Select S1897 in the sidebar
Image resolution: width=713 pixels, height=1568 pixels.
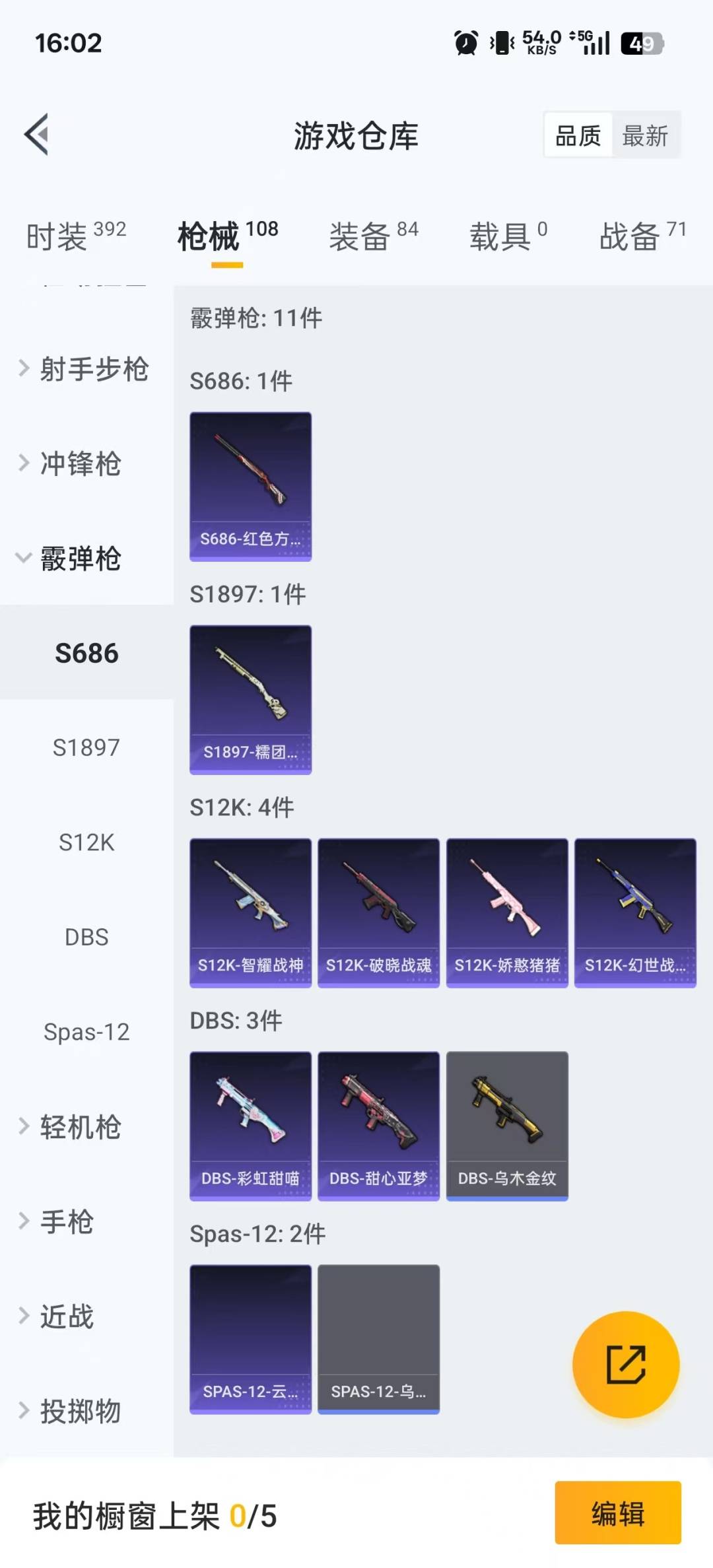point(86,748)
